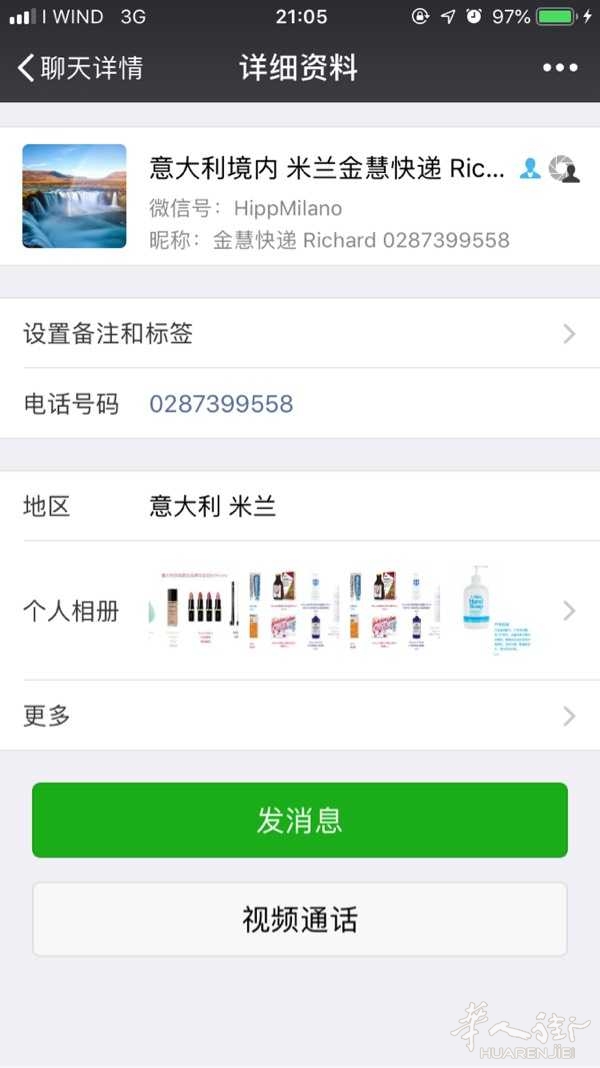Tap the green 发消息 button
This screenshot has height=1068, width=600.
tap(300, 820)
